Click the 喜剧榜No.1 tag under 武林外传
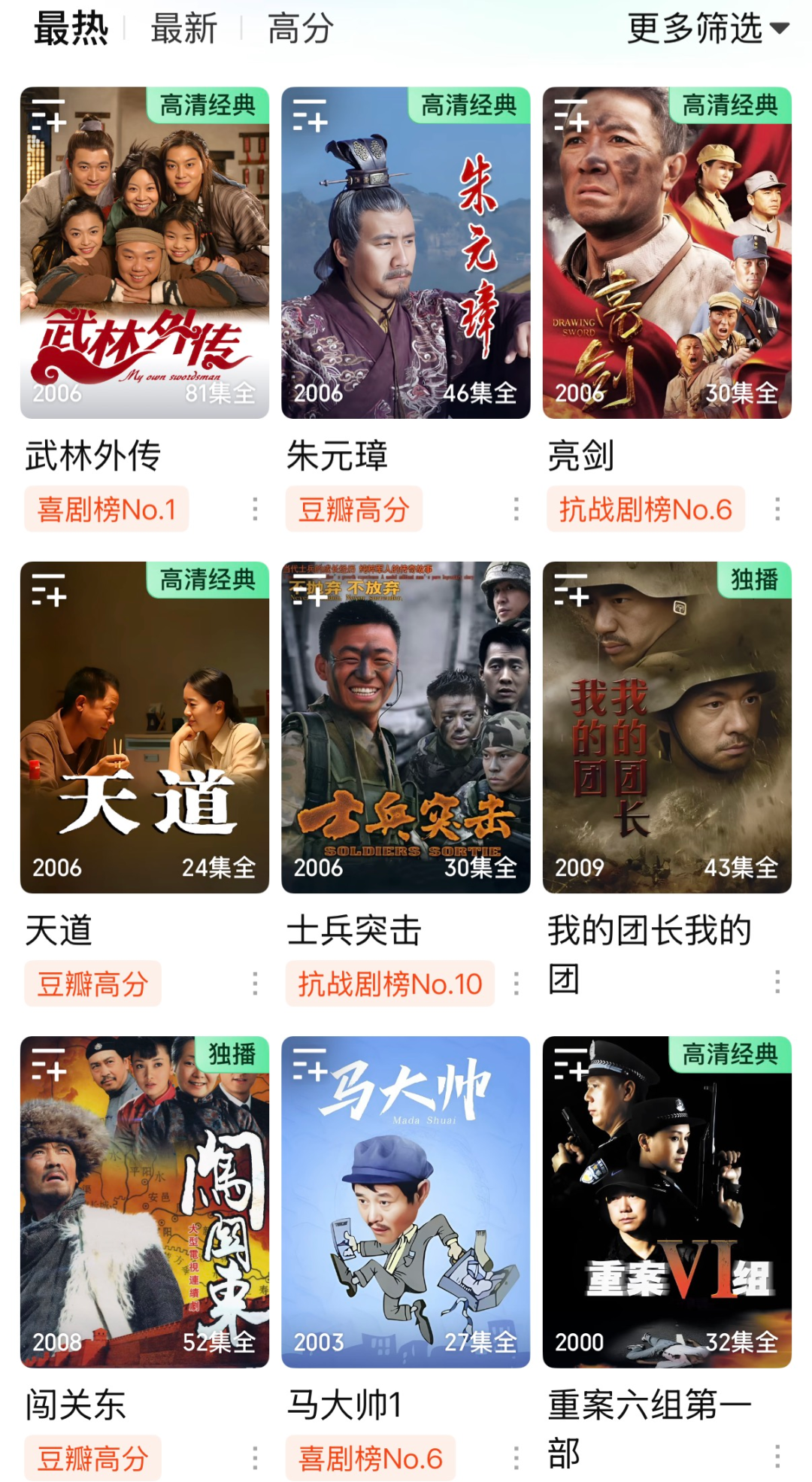This screenshot has width=812, height=1482. pyautogui.click(x=105, y=508)
